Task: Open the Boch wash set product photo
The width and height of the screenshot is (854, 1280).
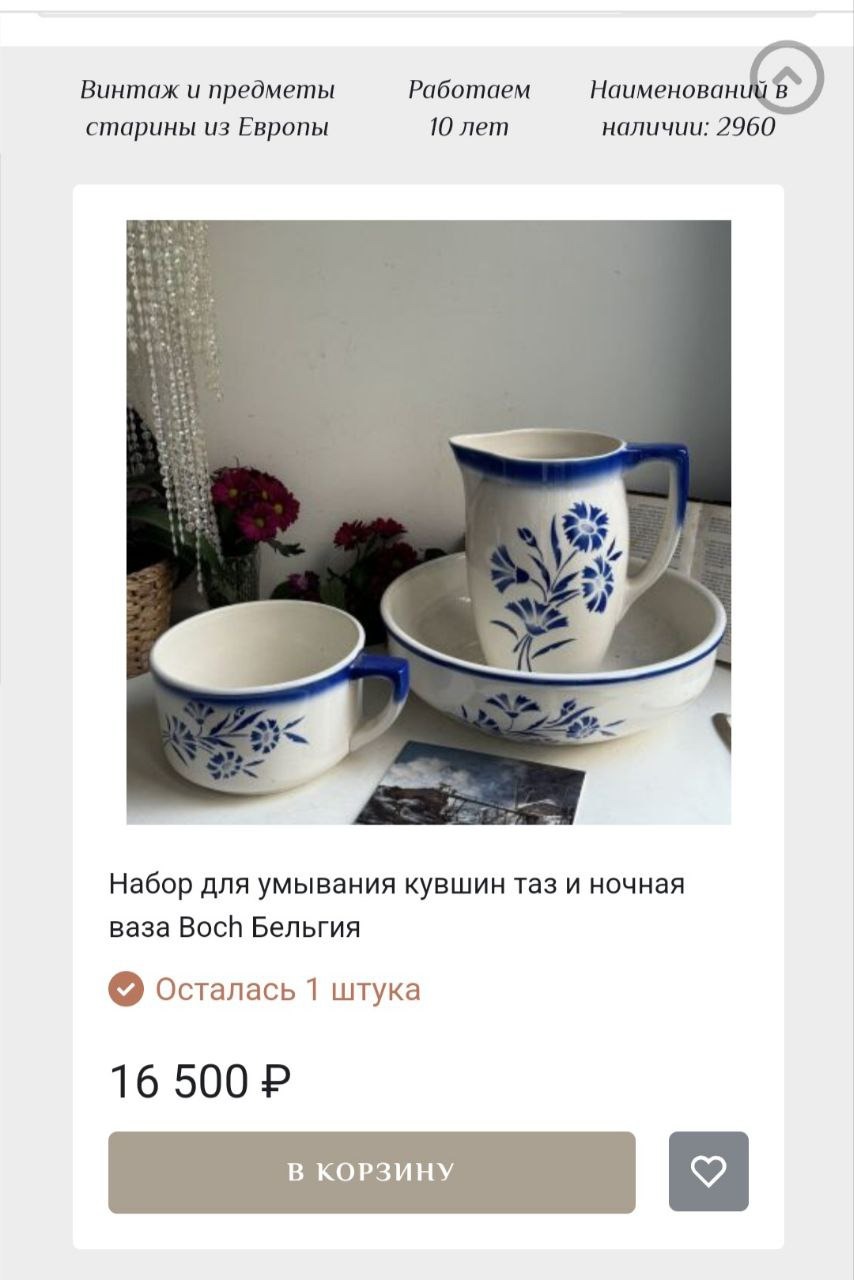Action: 428,522
